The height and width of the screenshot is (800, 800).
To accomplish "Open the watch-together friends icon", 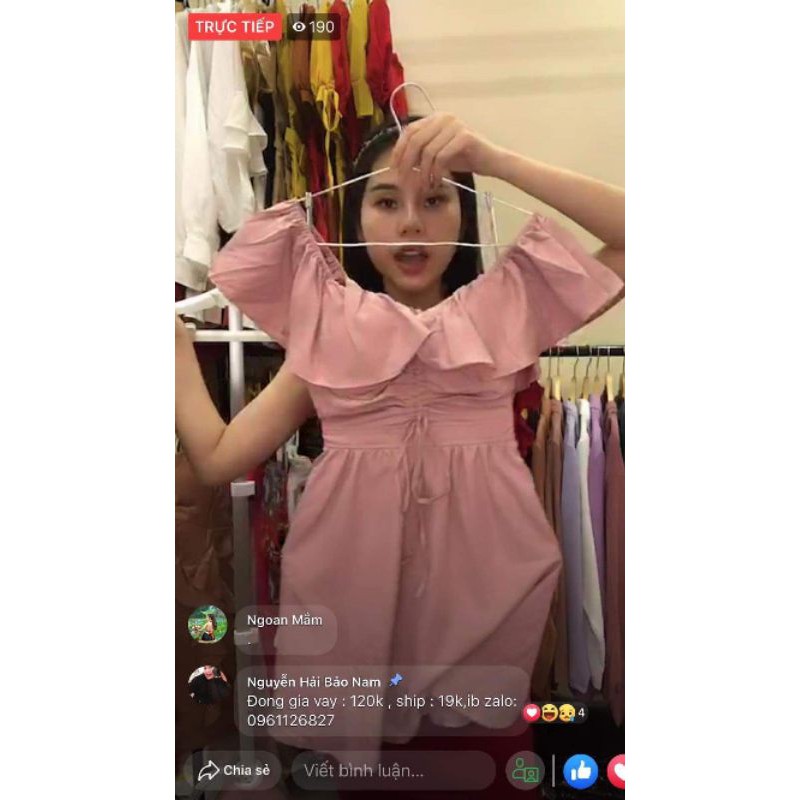I will (525, 770).
